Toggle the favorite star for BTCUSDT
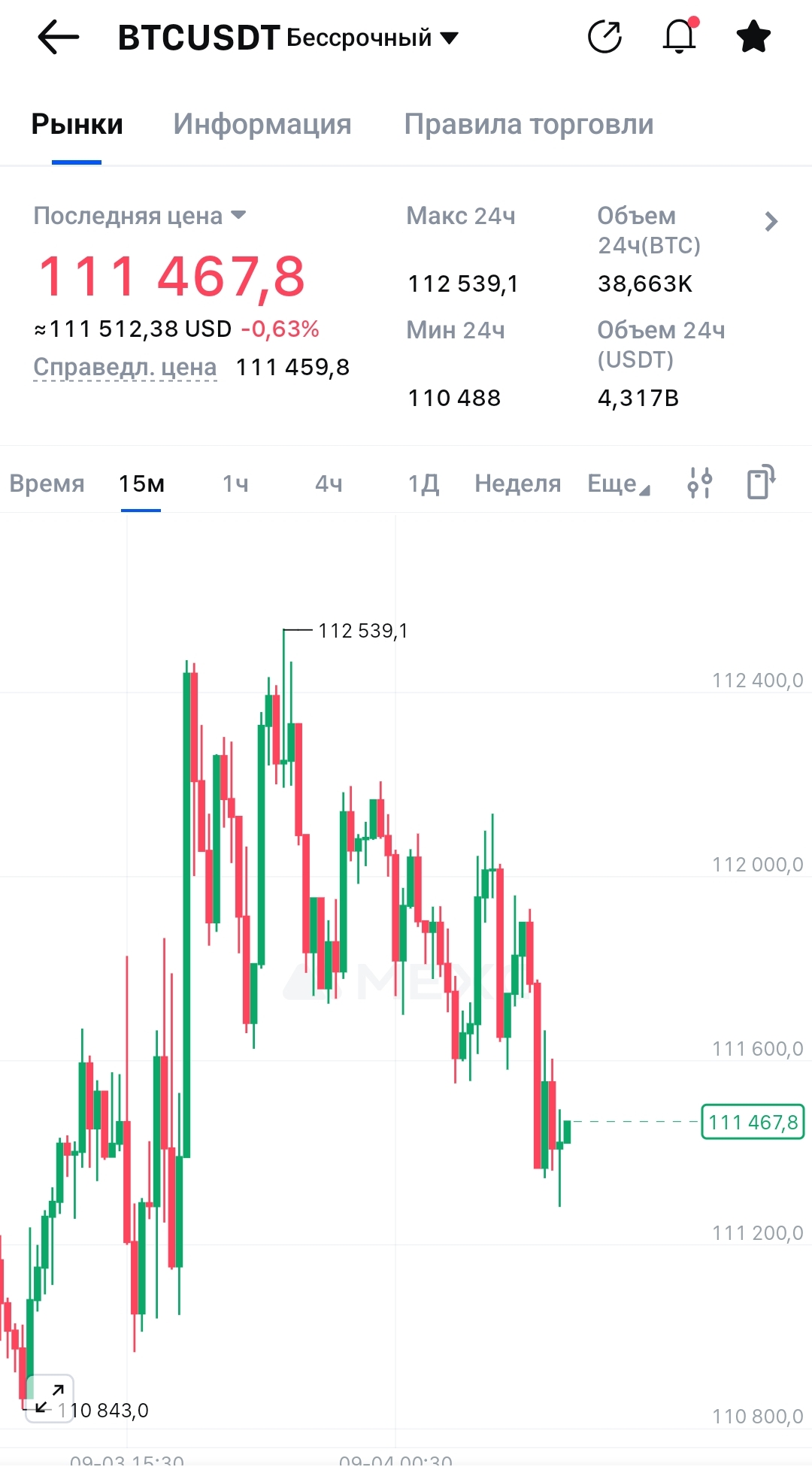Screen dimensions: 812x1467 (x=753, y=37)
